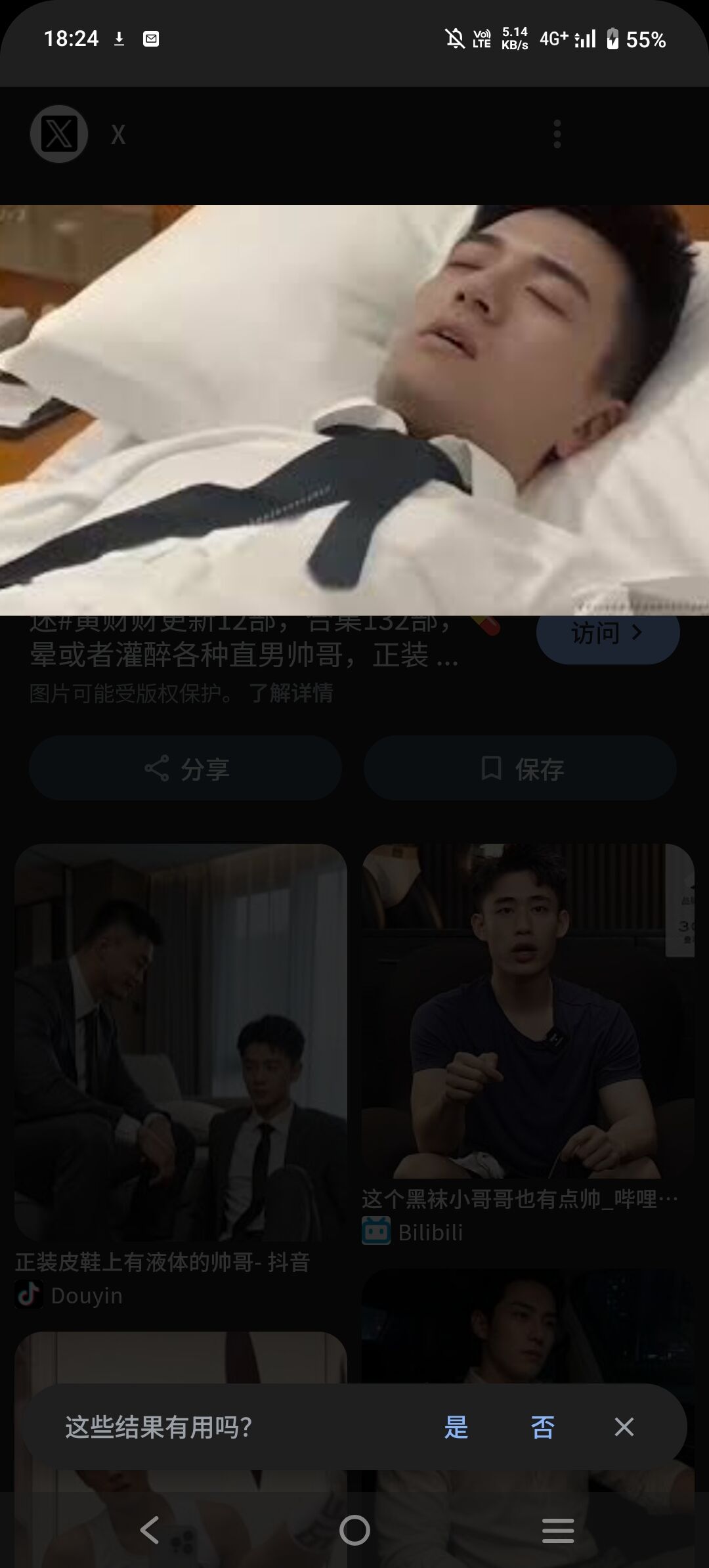Save the image with 保存
This screenshot has width=709, height=1568.
click(x=521, y=768)
